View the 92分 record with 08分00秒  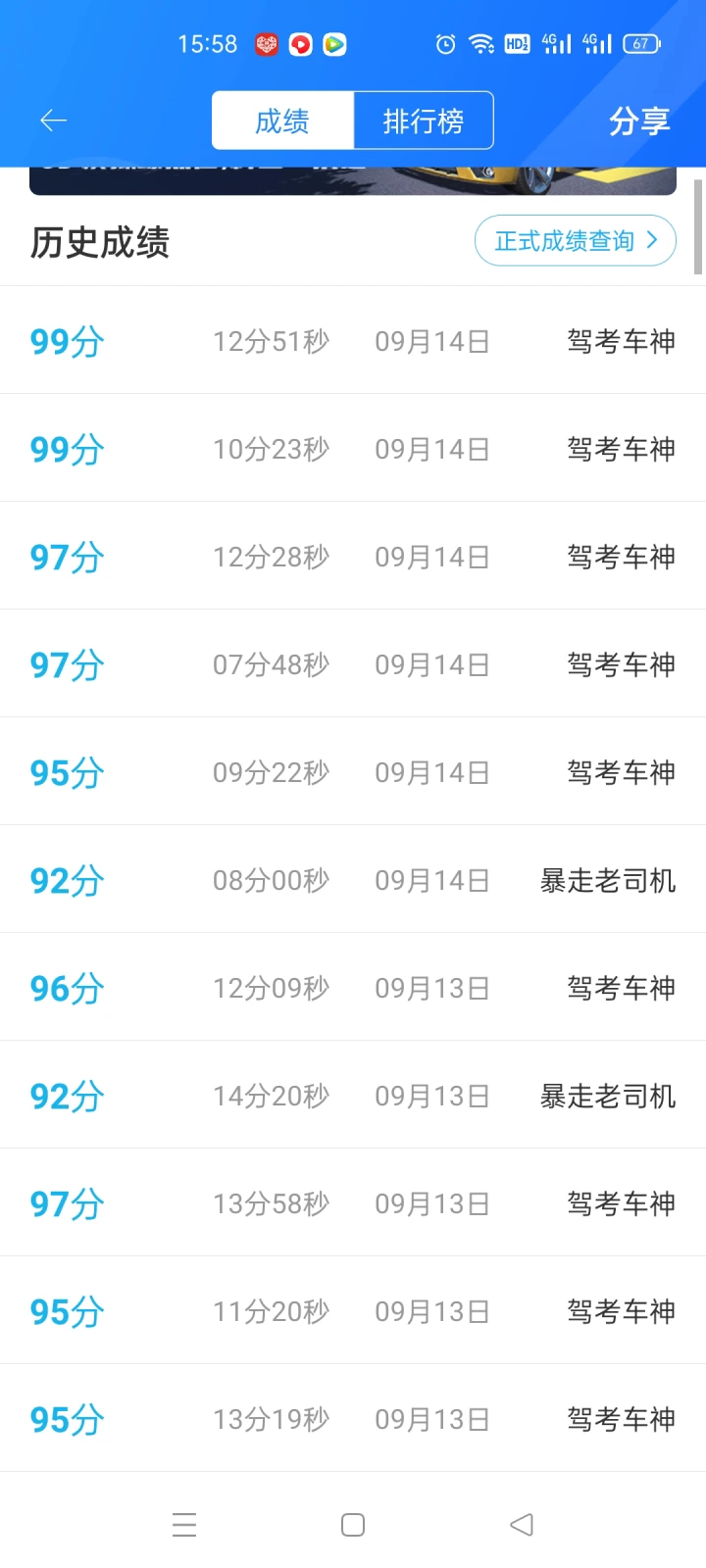point(353,879)
